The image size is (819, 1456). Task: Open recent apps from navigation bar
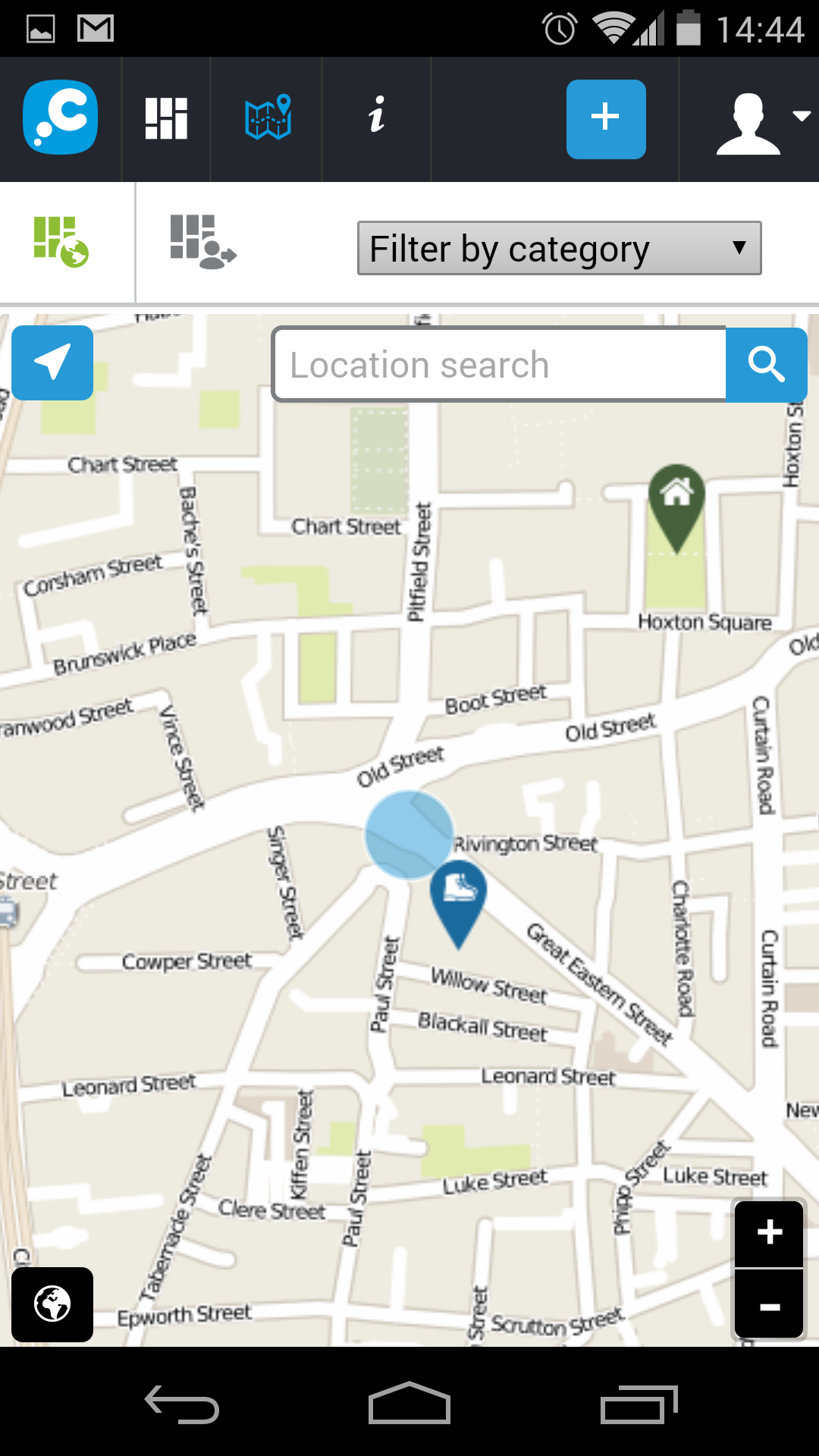point(639,1405)
